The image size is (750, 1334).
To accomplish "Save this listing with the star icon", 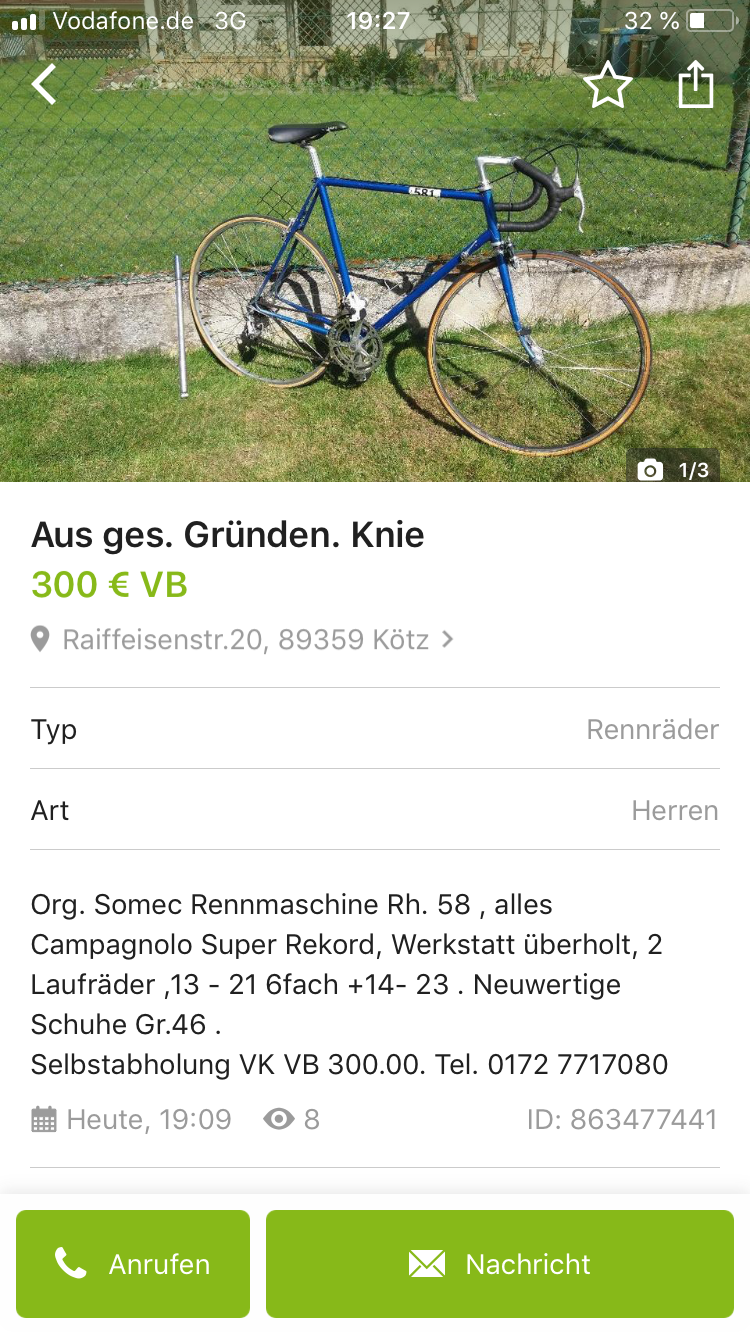I will tap(607, 87).
